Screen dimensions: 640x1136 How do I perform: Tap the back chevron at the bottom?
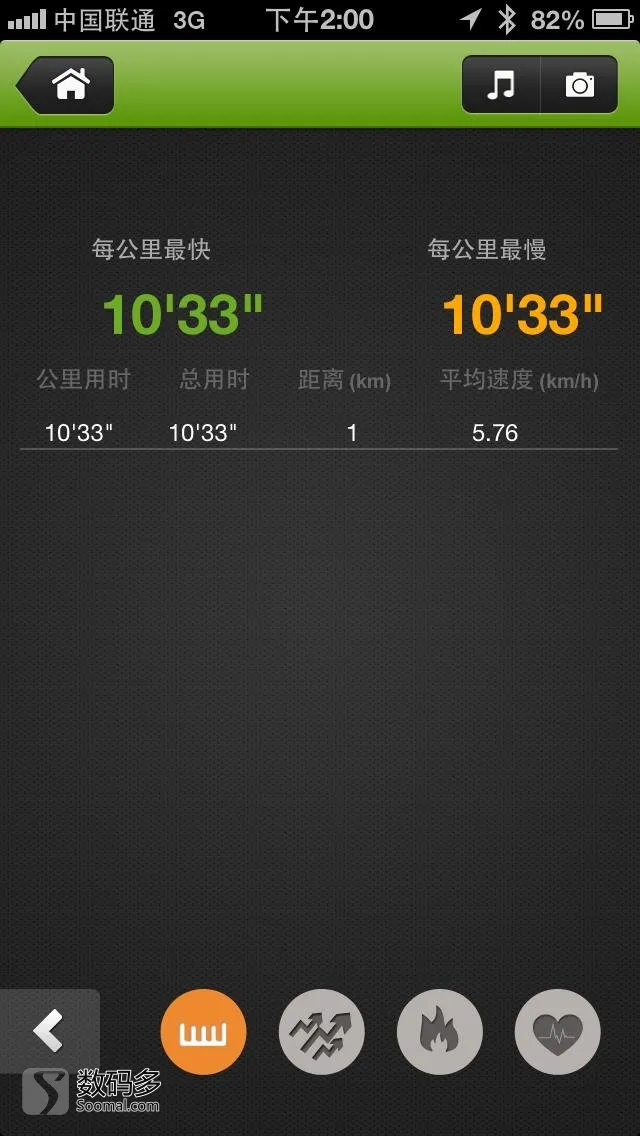click(49, 1030)
